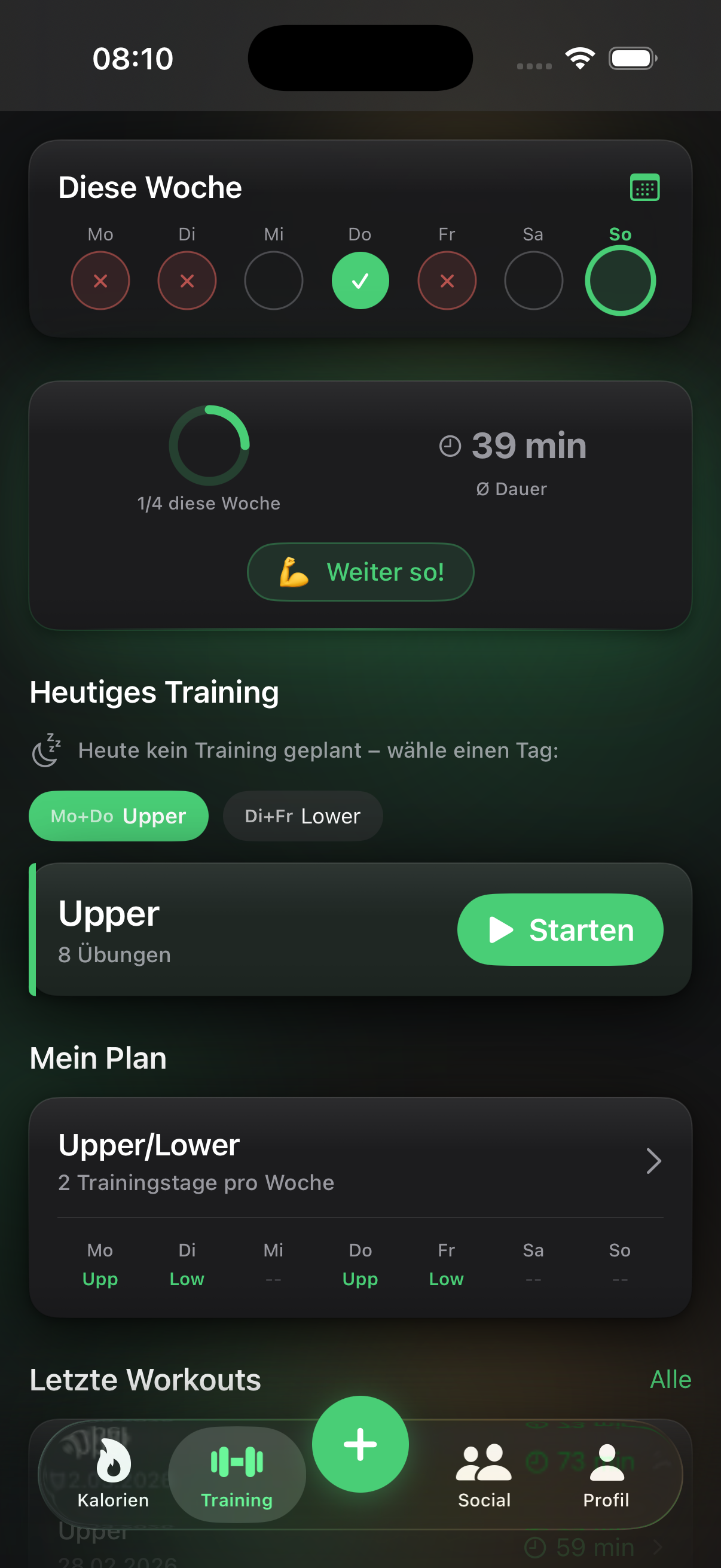Tap the 1/4 weekly progress ring

209,446
